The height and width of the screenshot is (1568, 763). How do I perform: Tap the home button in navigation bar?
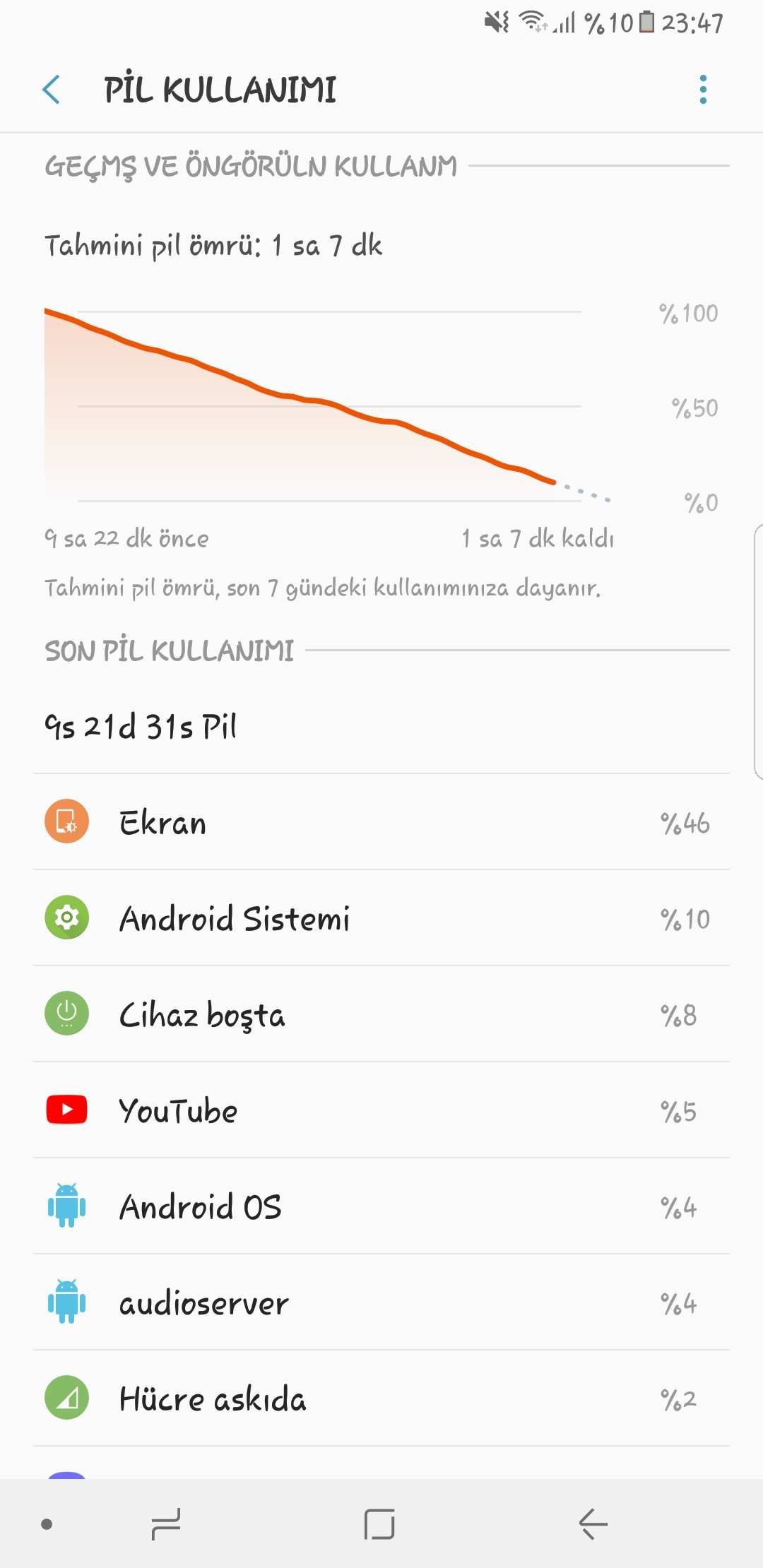pos(379,1524)
